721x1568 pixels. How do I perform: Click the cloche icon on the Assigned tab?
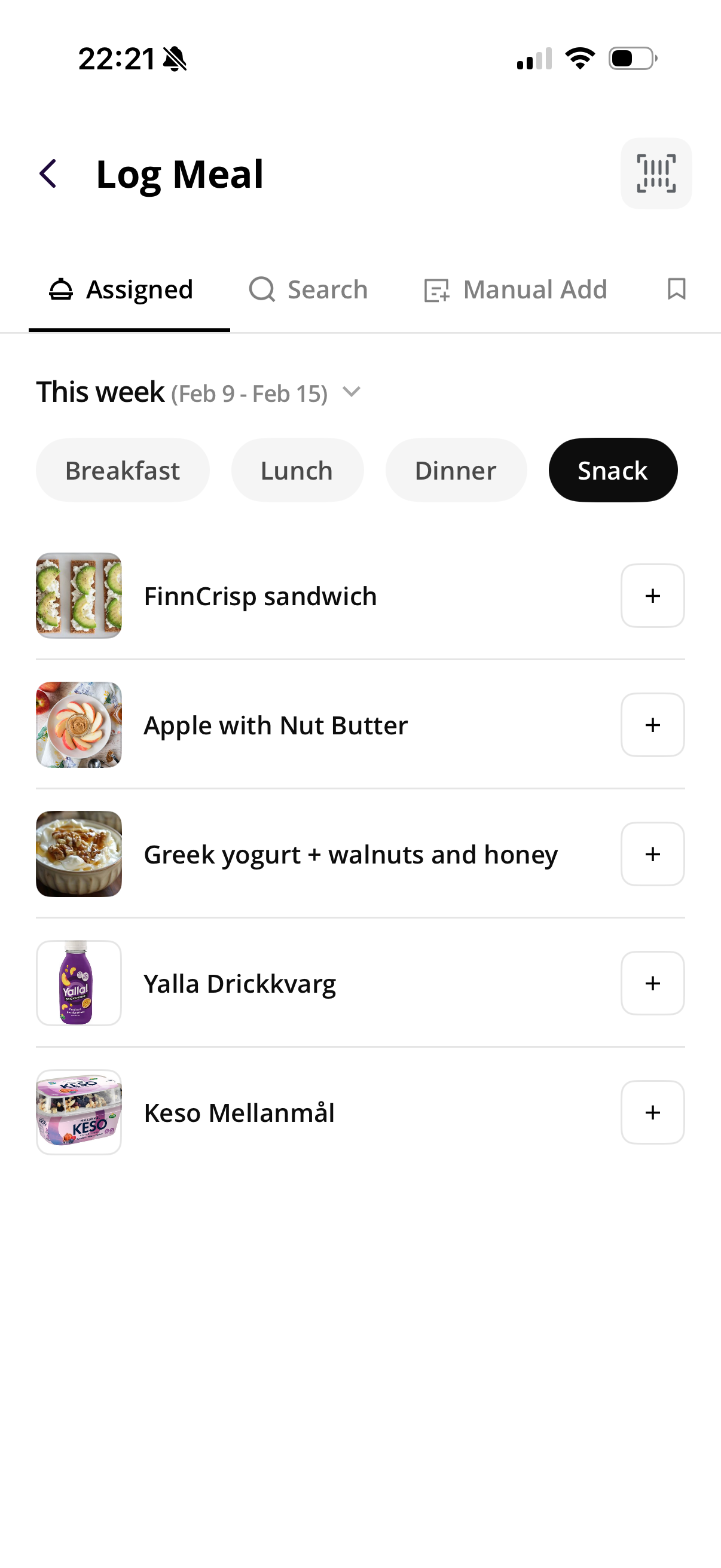(x=62, y=289)
